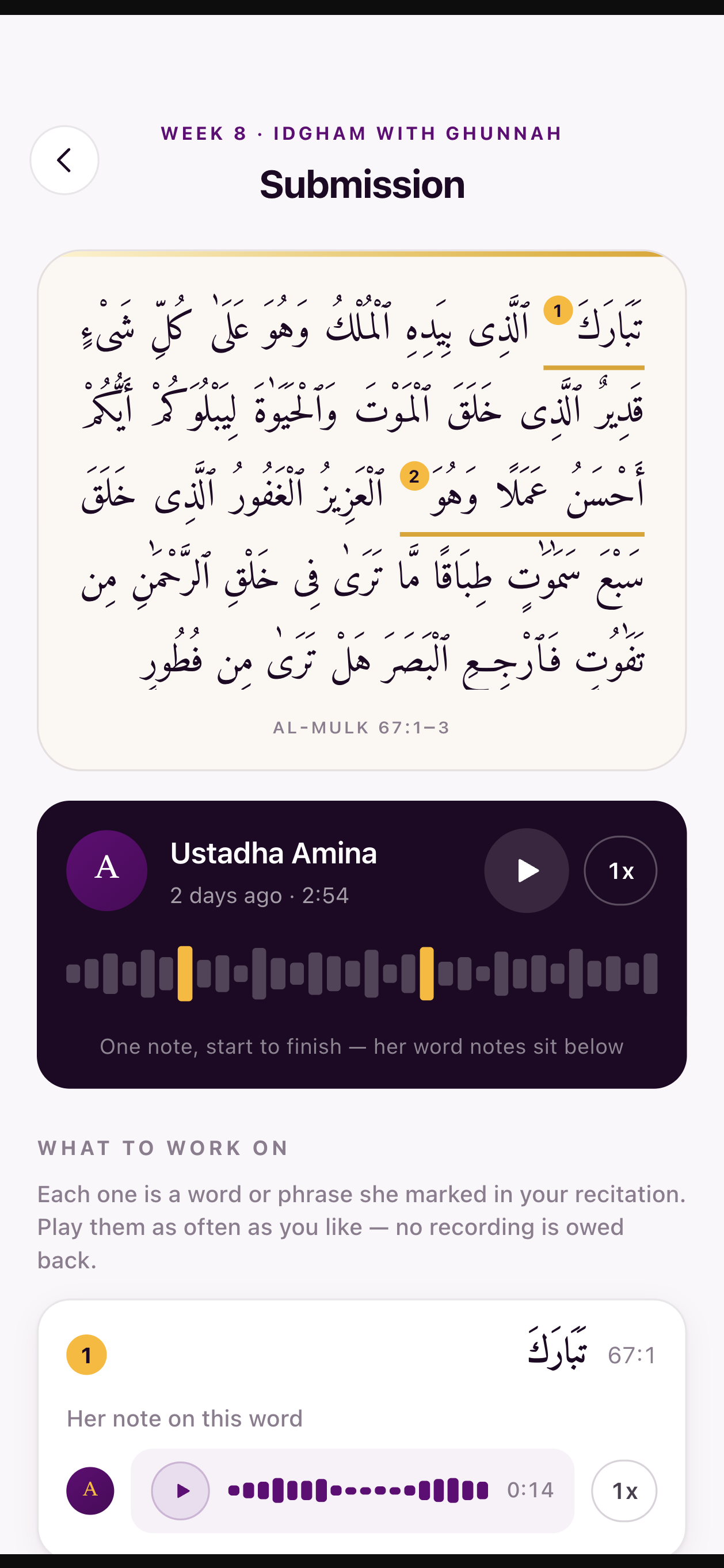
Task: Jump to the second yellow waveform marker
Action: click(x=427, y=973)
